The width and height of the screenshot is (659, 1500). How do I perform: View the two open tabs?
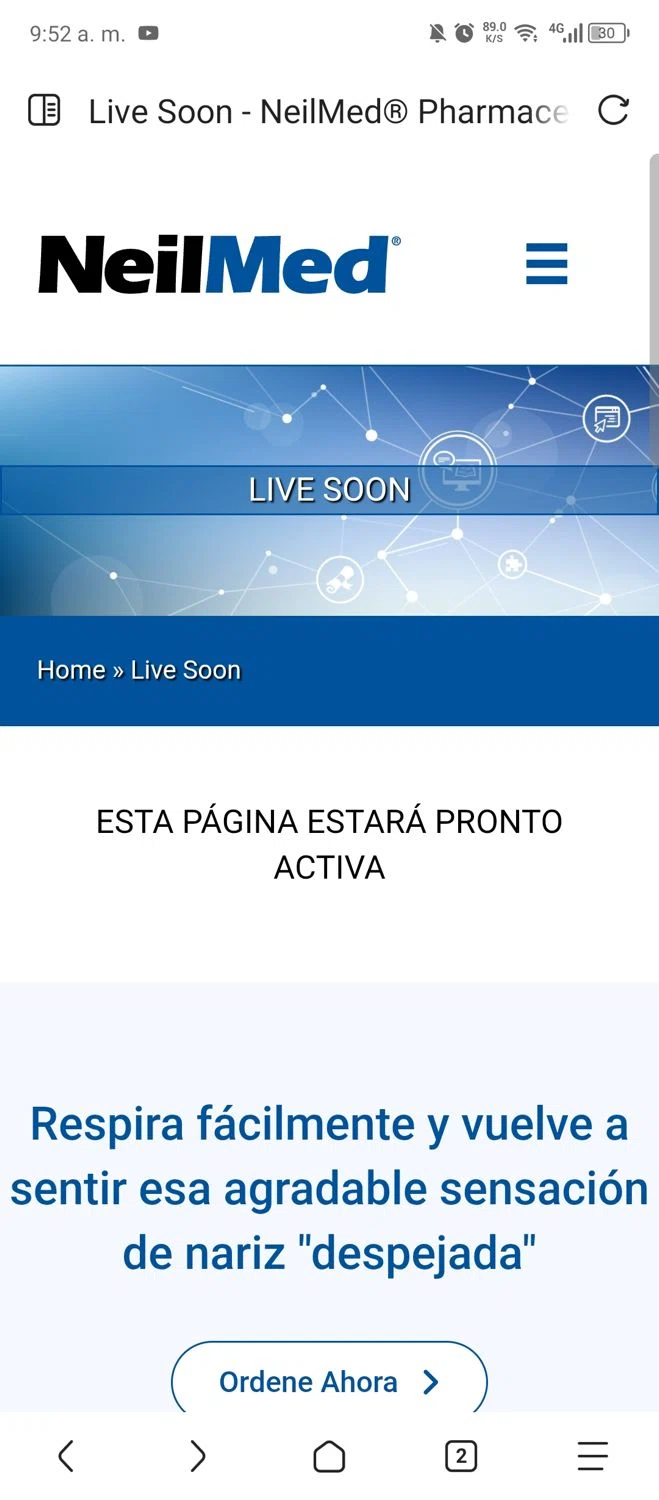[x=461, y=1456]
